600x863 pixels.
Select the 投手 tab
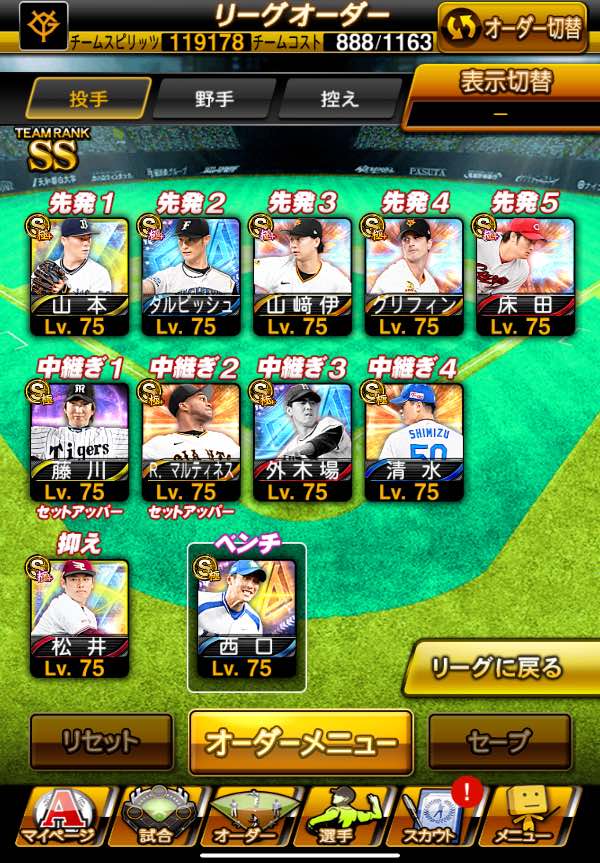(88, 99)
